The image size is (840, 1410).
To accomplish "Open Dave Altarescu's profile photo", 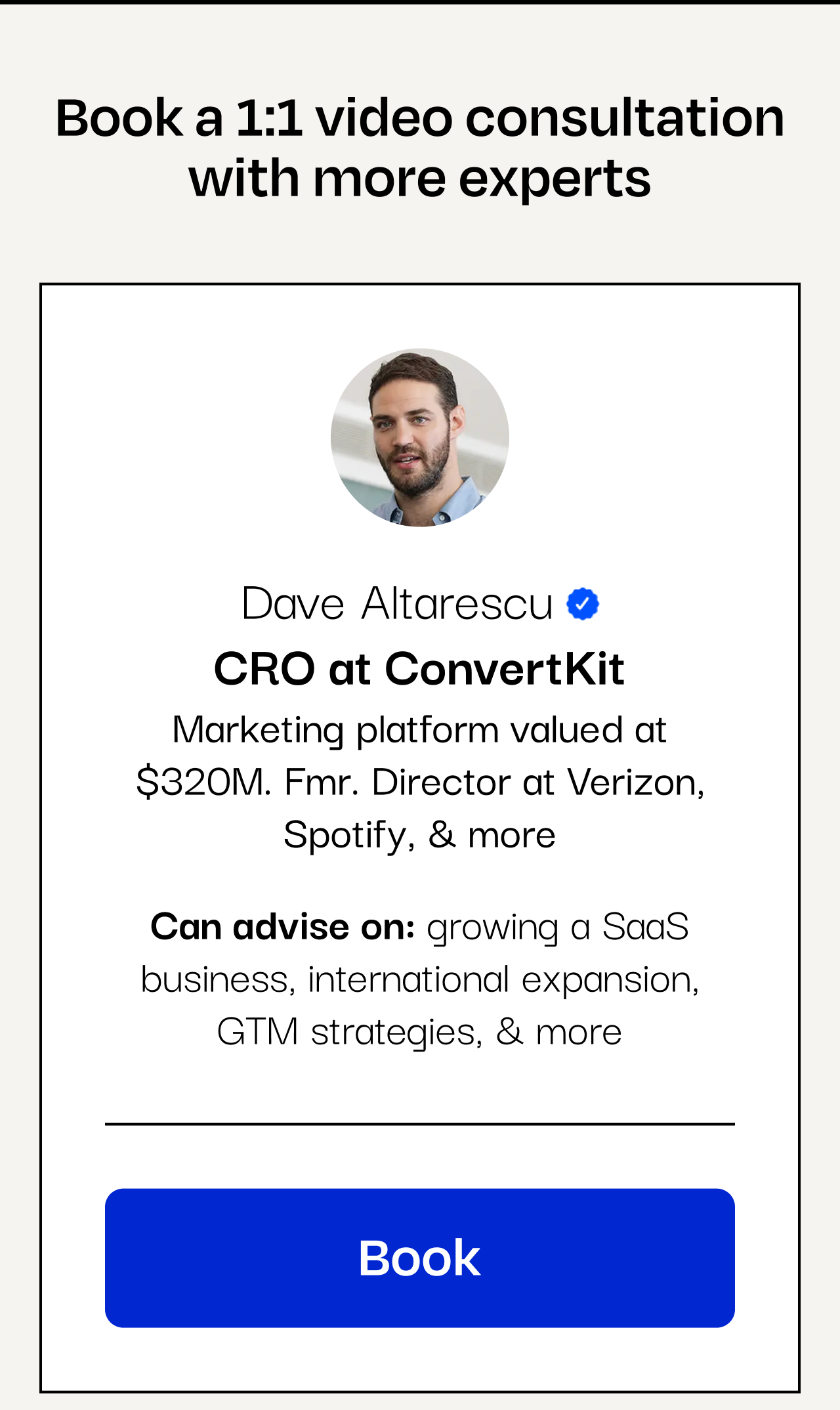I will [x=420, y=437].
